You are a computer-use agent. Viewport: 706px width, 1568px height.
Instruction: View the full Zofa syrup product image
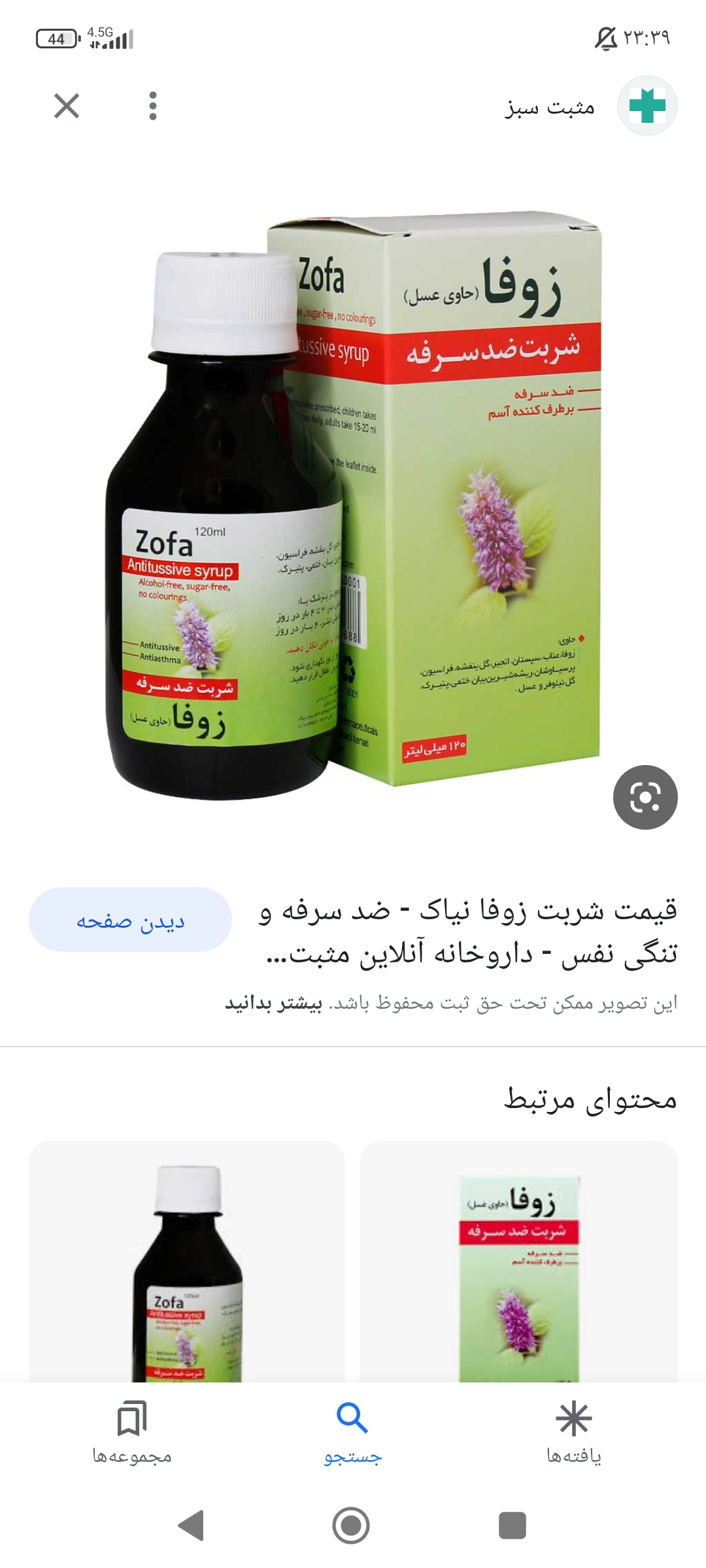[353, 503]
